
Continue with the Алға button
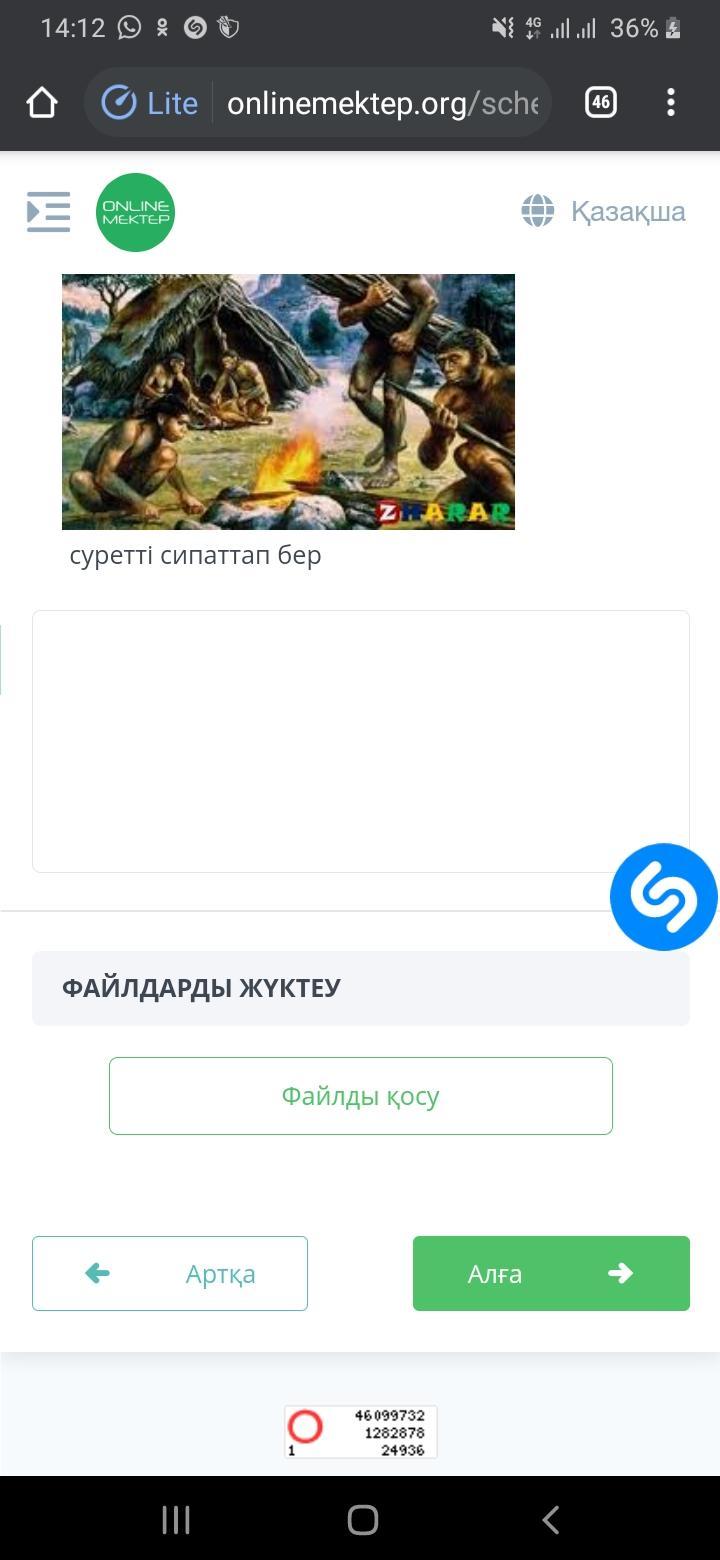click(x=551, y=1273)
